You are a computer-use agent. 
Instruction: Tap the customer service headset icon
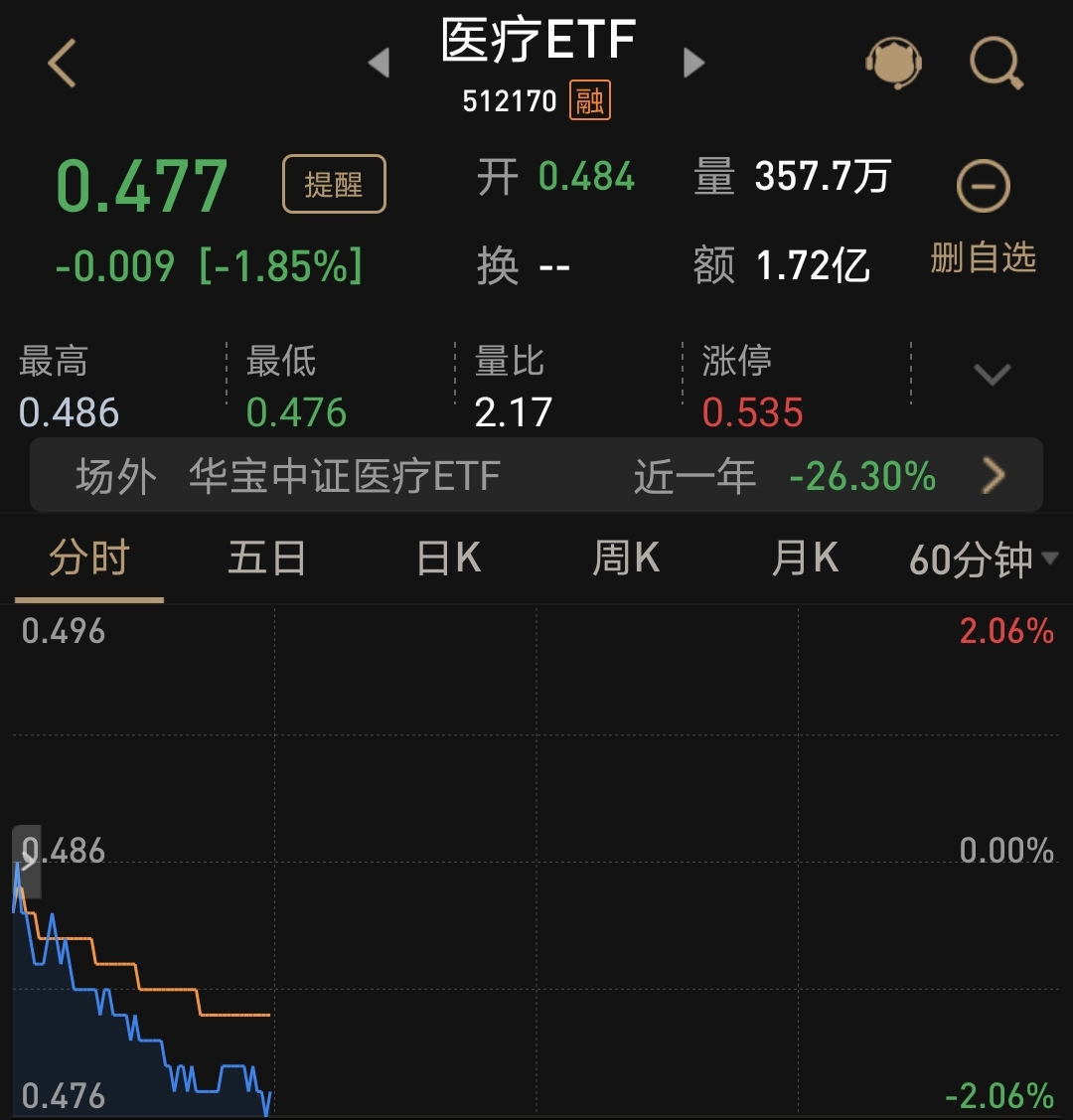click(x=893, y=62)
